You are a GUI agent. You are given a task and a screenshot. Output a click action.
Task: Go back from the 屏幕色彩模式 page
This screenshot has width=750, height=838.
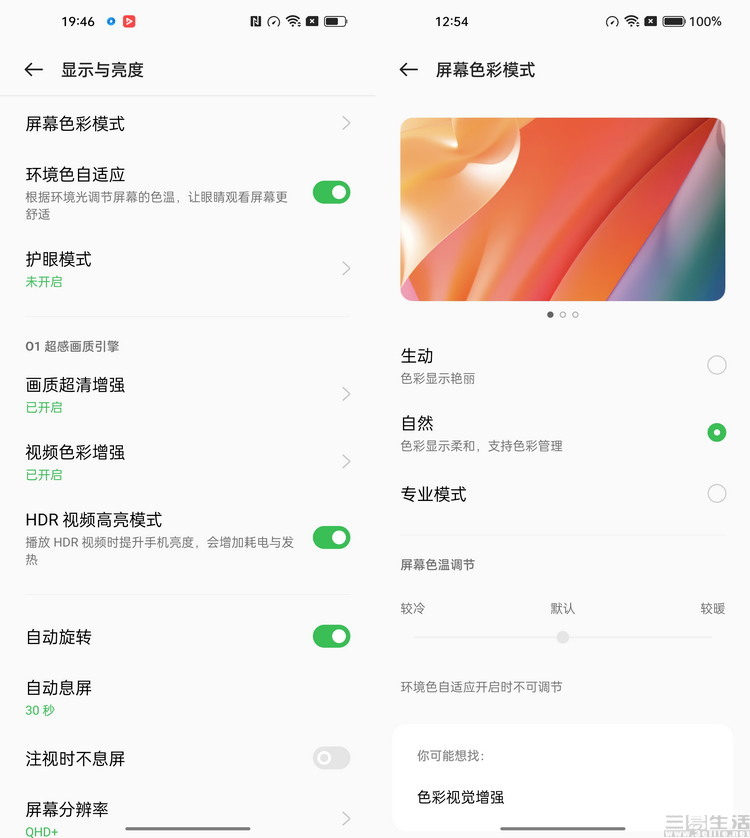click(408, 70)
